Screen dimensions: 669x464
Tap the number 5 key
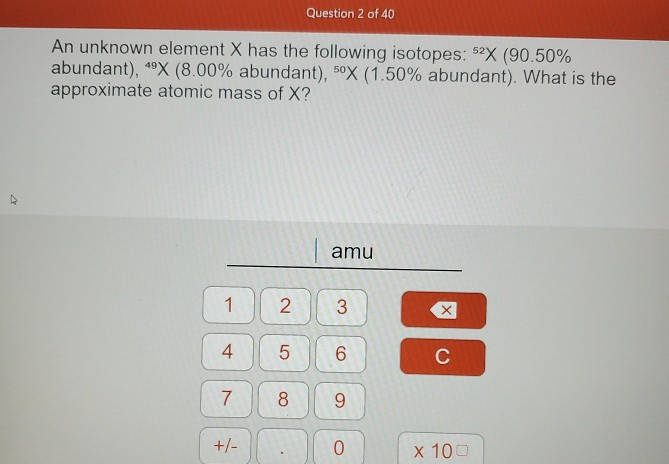coord(285,353)
